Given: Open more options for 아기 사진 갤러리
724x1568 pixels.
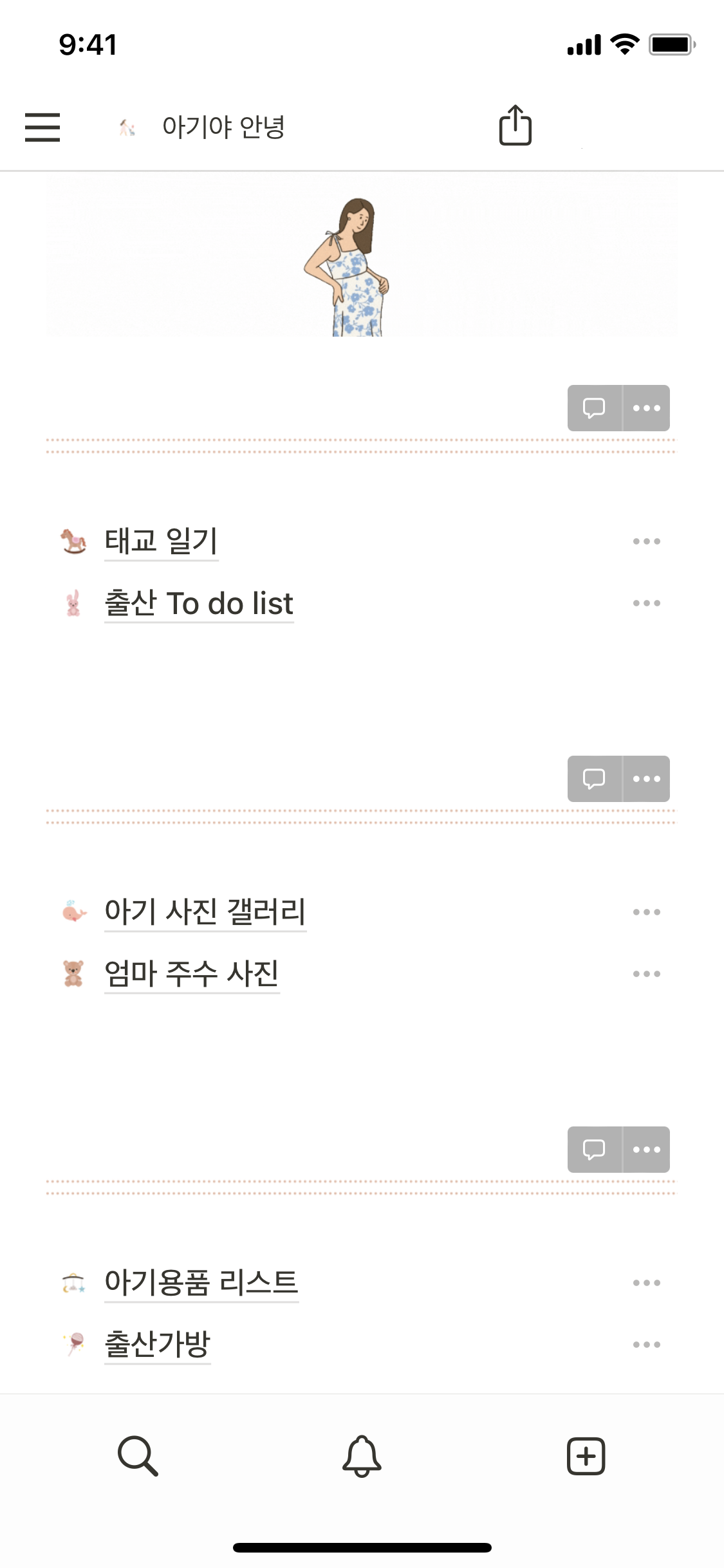Looking at the screenshot, I should 646,912.
